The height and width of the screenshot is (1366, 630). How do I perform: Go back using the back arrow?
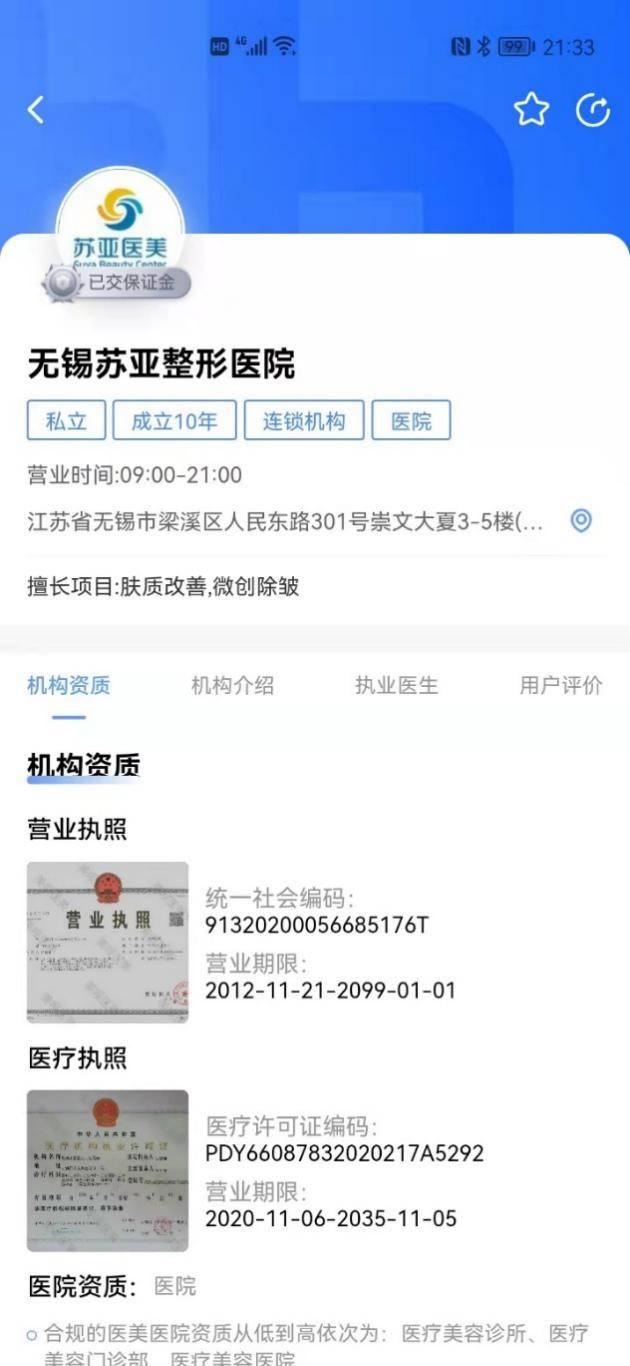(36, 110)
